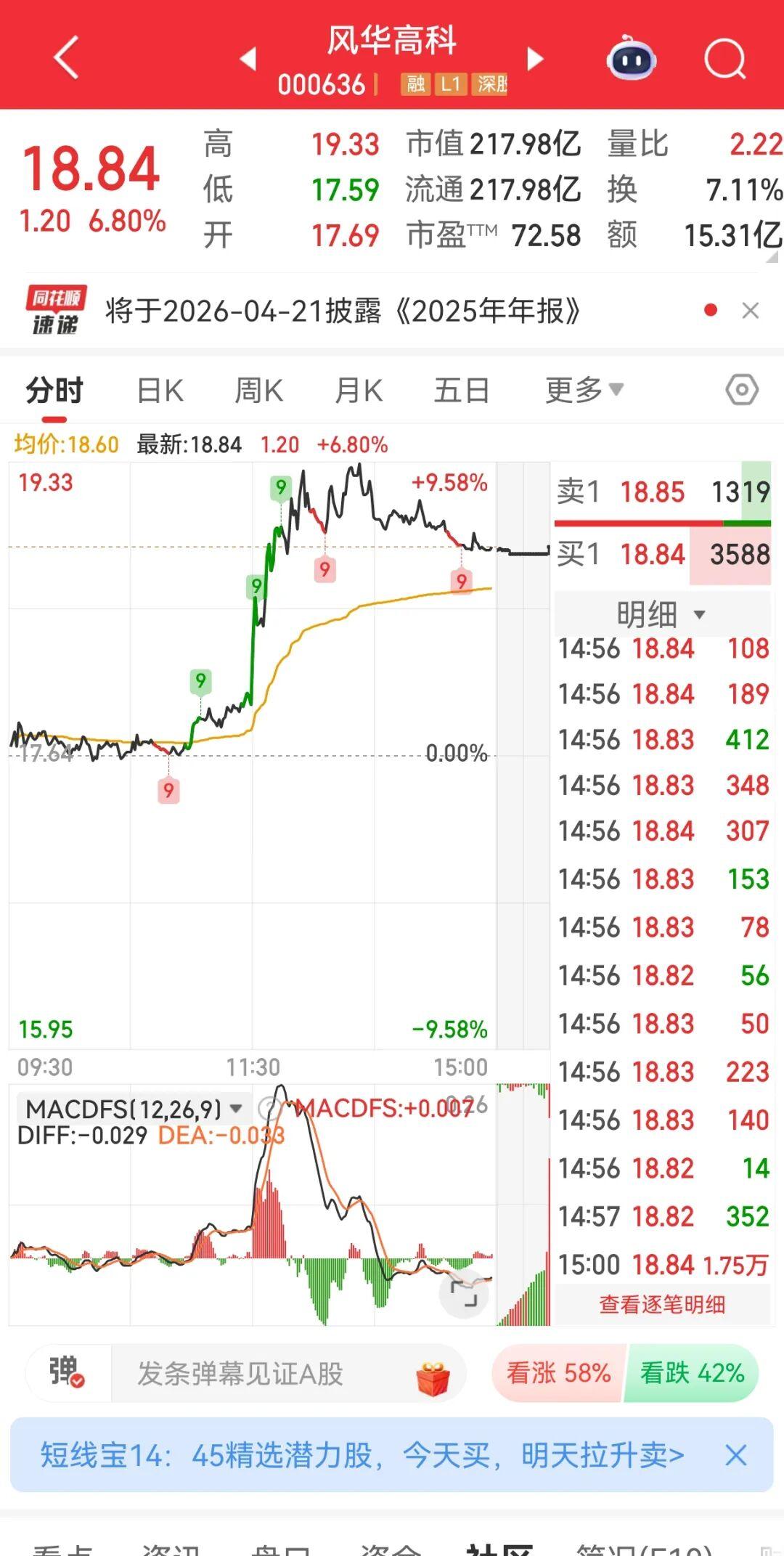784x1556 pixels.
Task: Close the 短线宝 promotion banner
Action: (735, 1455)
